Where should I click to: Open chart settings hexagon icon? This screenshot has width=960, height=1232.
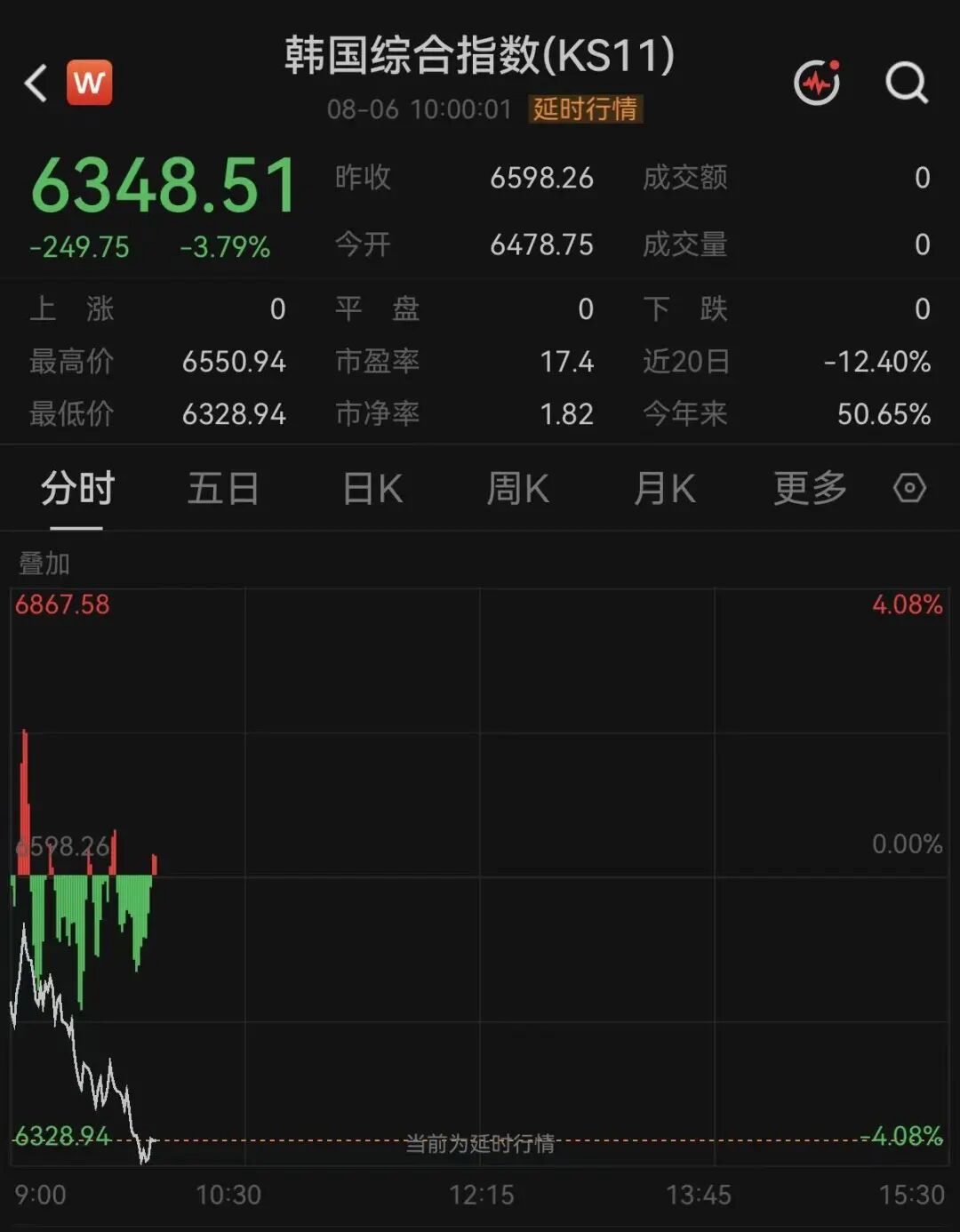pyautogui.click(x=909, y=488)
